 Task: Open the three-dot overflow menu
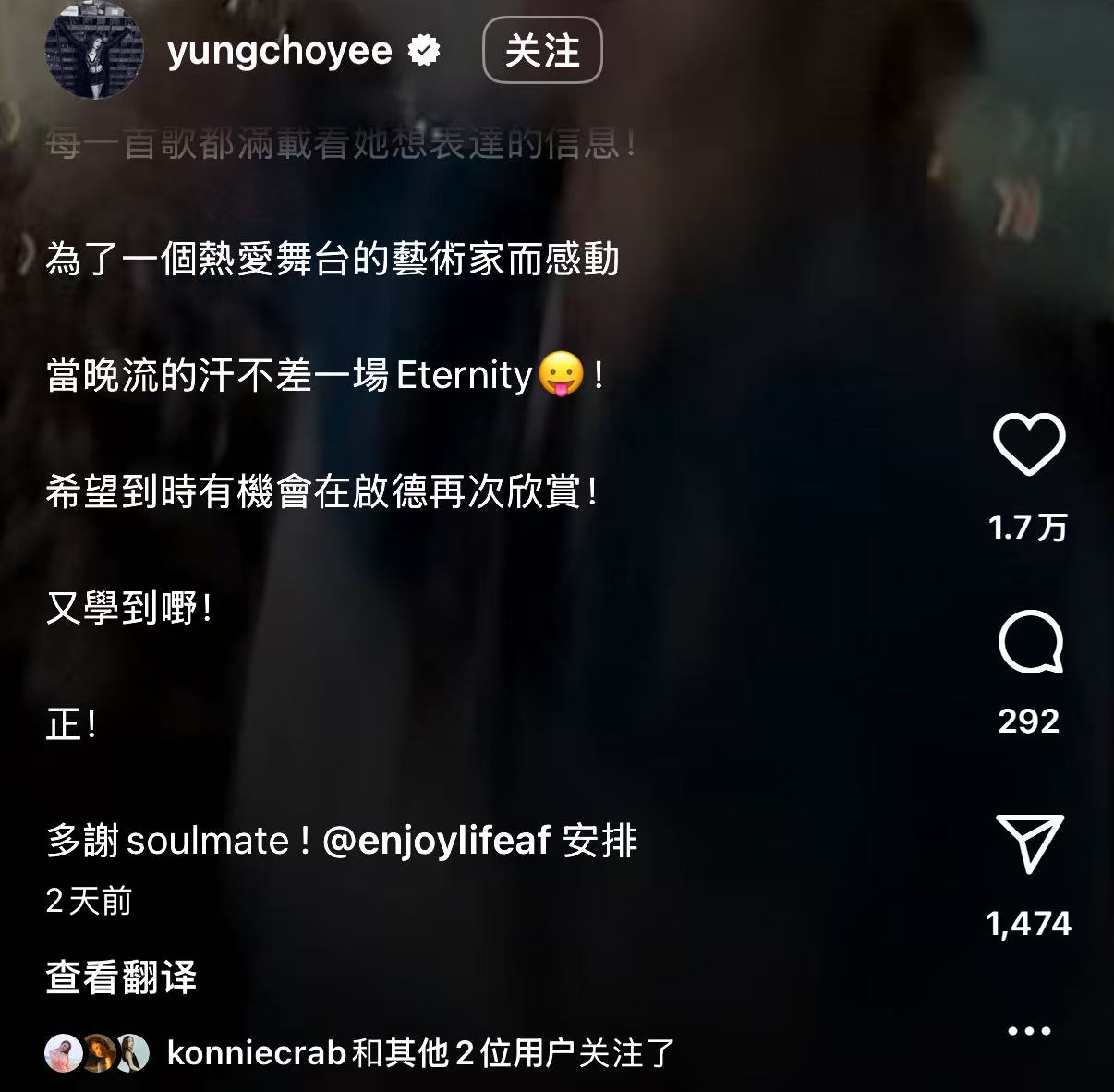point(1029,1031)
